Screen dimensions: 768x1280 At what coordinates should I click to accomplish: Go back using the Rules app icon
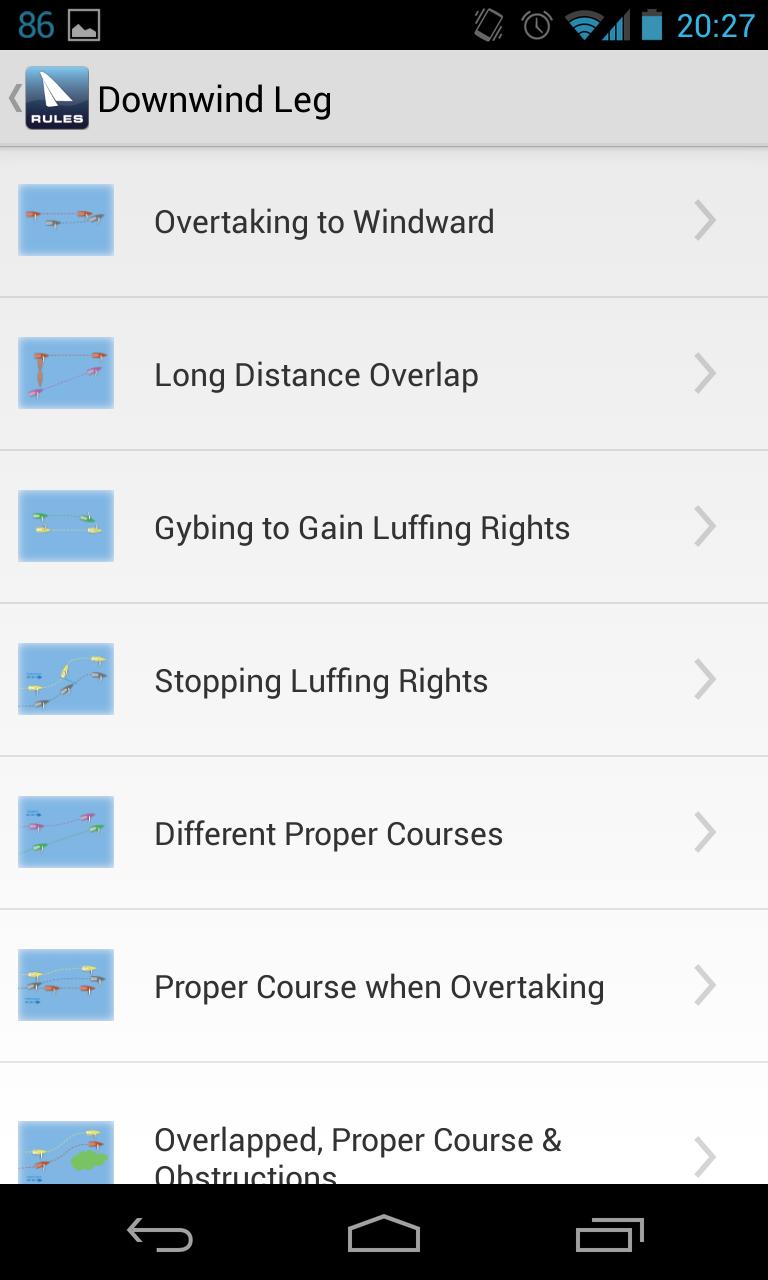pos(55,98)
